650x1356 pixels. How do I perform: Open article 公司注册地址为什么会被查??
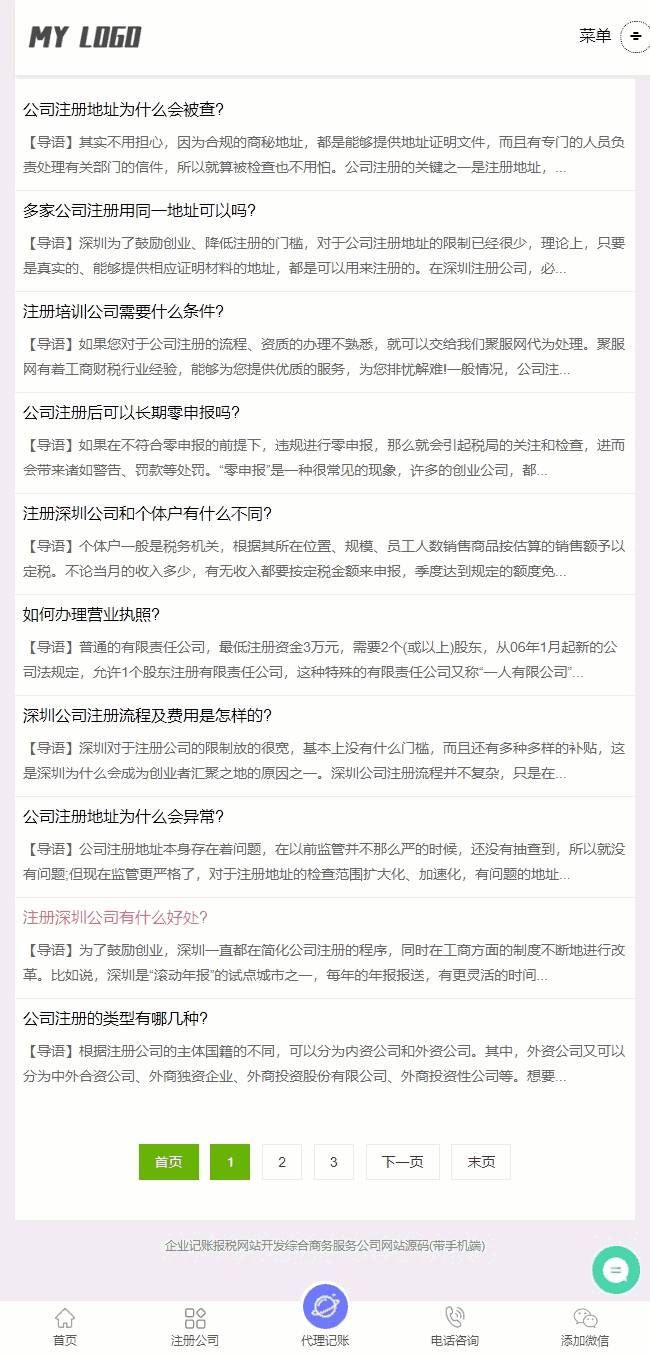coord(123,109)
